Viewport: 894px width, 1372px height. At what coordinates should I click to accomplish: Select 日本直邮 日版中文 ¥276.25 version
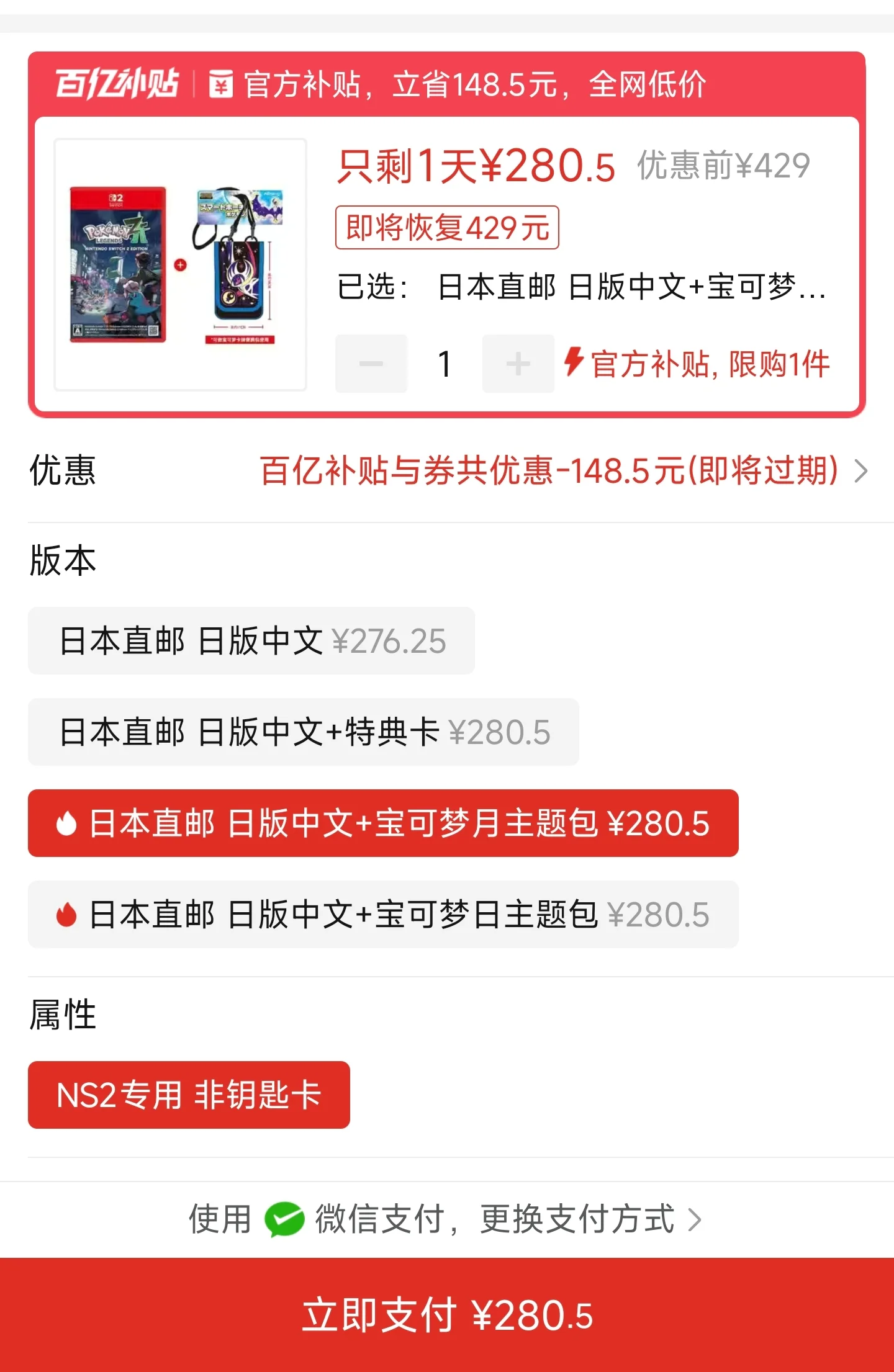(251, 641)
